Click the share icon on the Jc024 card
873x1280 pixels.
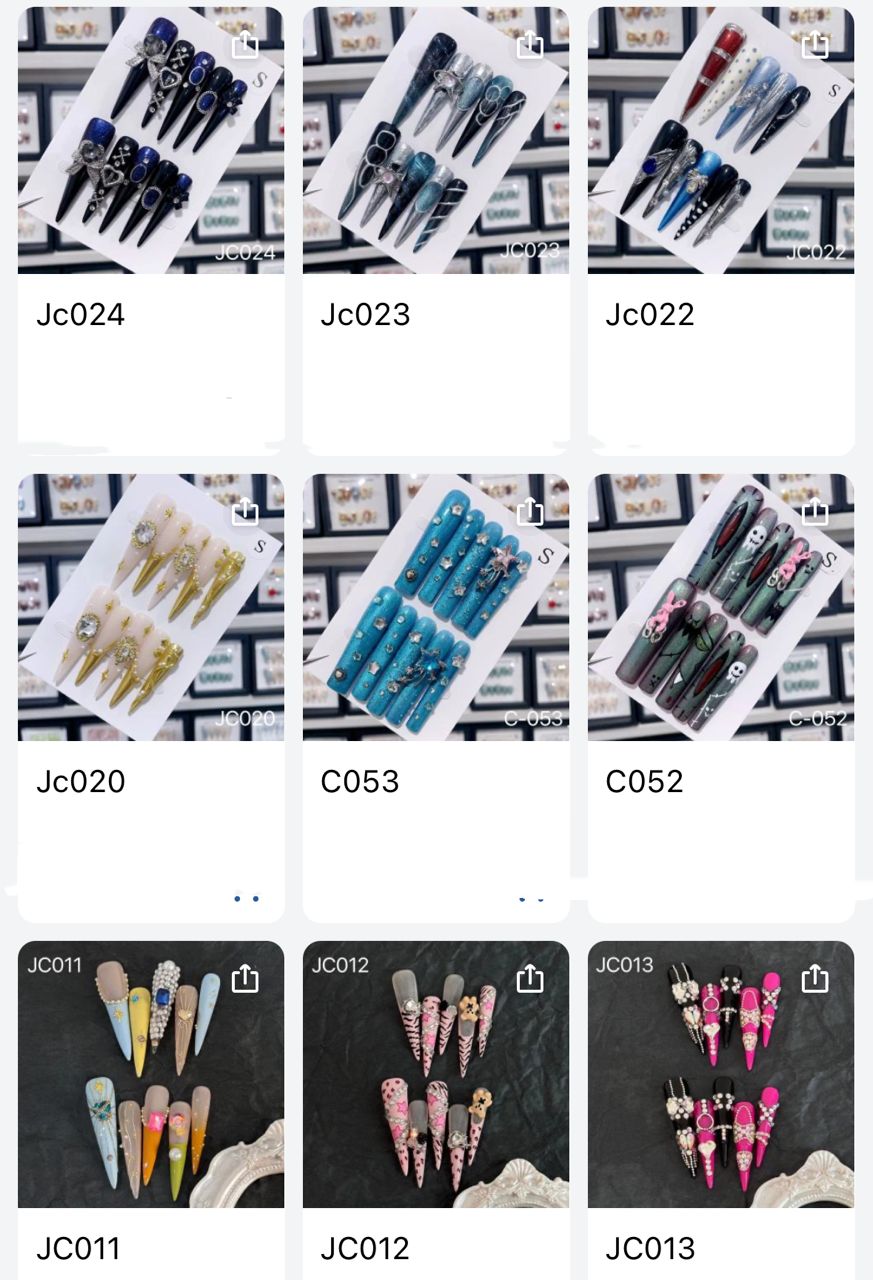(243, 45)
